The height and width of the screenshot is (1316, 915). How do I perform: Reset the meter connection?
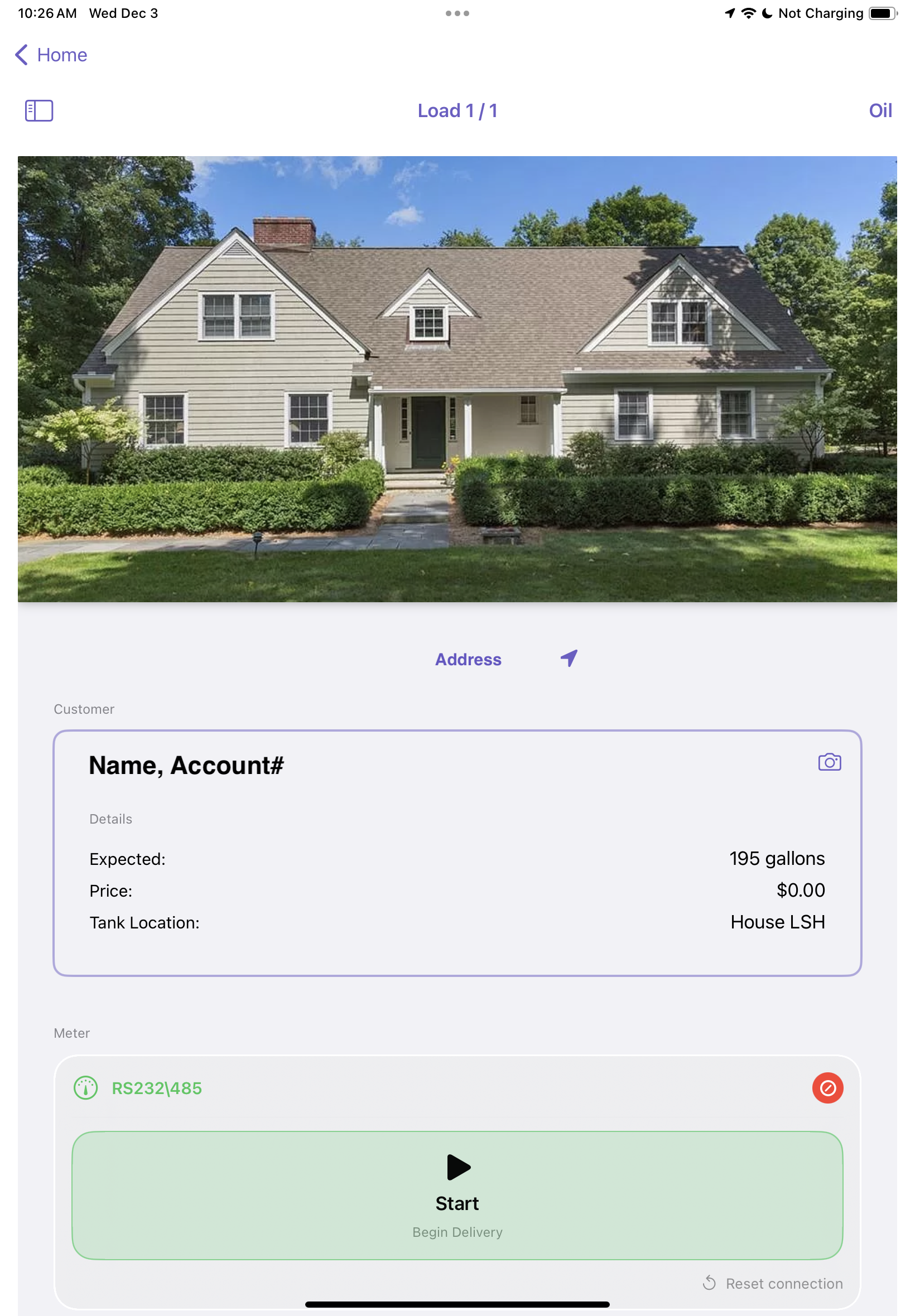pyautogui.click(x=773, y=1283)
